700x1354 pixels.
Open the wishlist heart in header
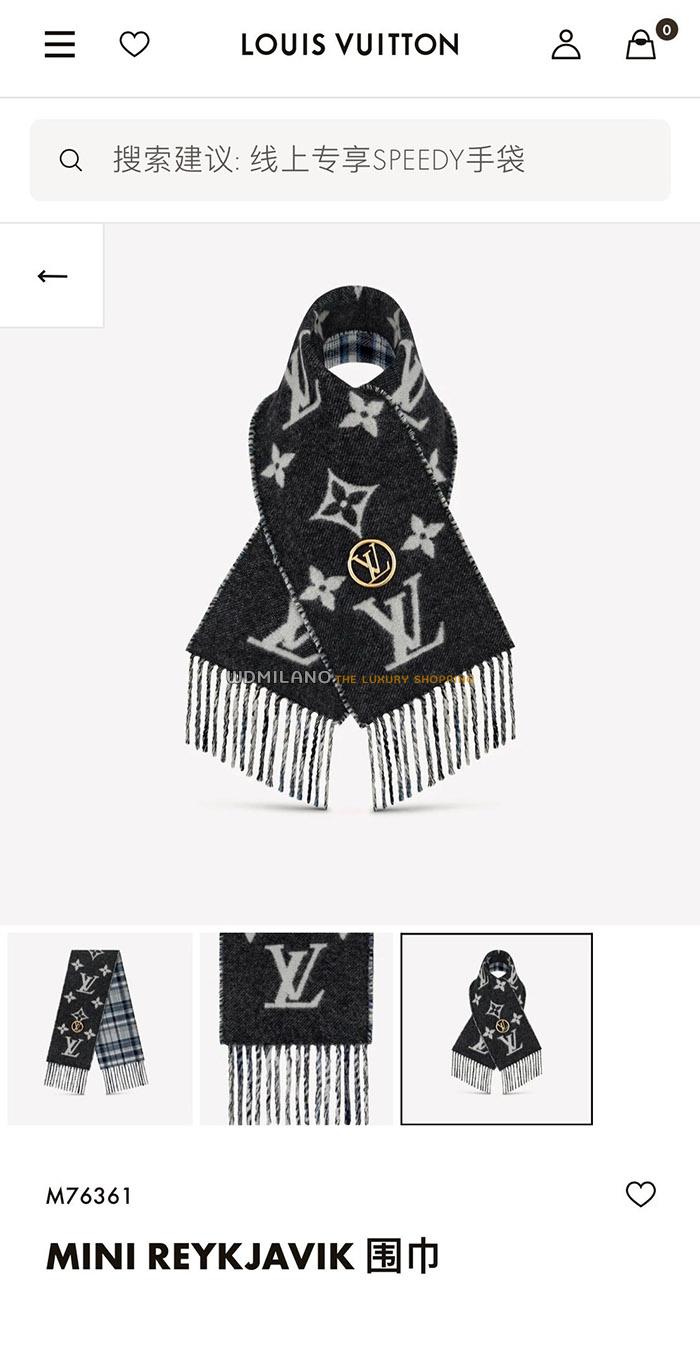pyautogui.click(x=134, y=44)
